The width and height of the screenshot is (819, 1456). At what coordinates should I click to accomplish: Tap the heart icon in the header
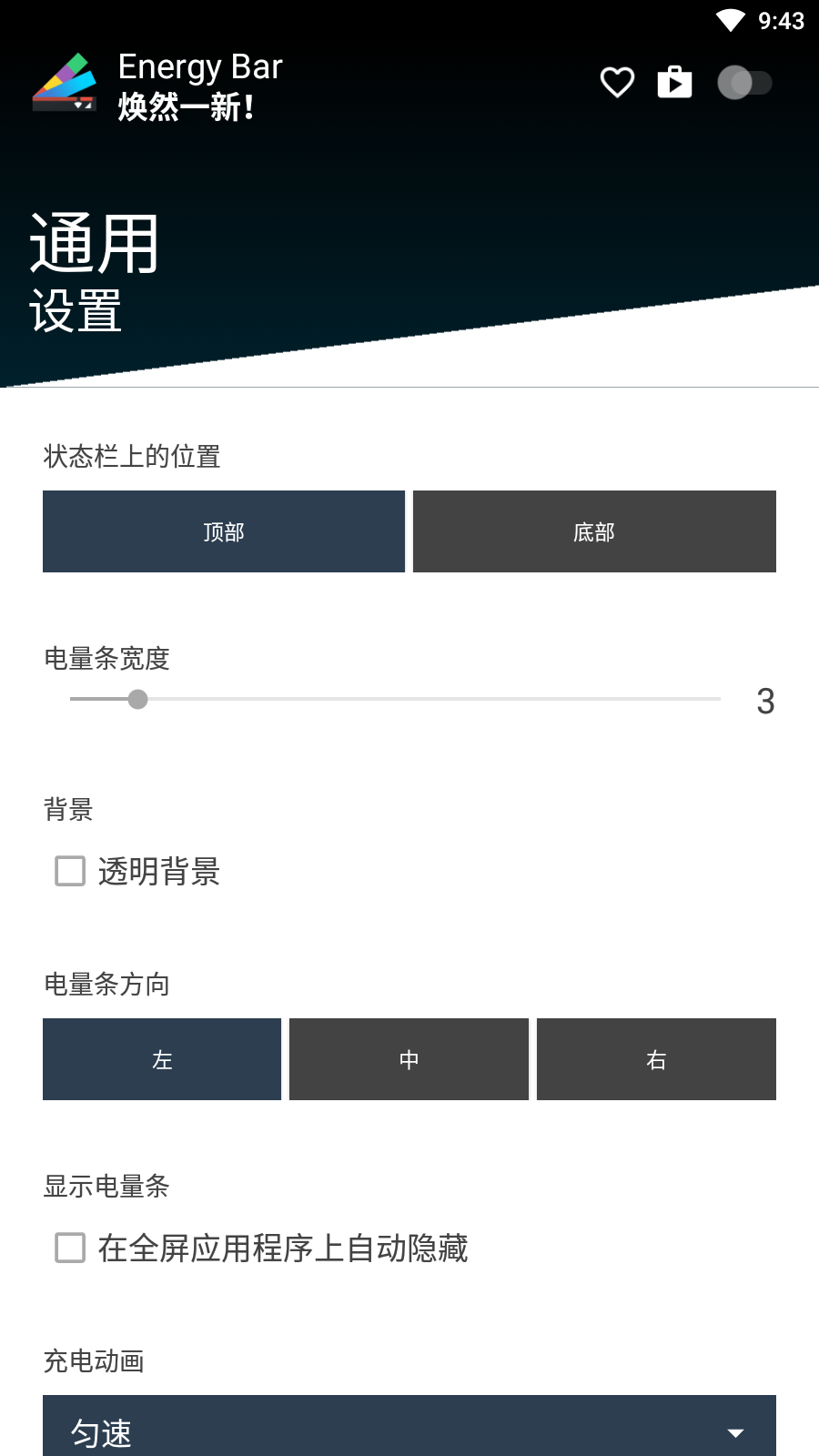[617, 83]
